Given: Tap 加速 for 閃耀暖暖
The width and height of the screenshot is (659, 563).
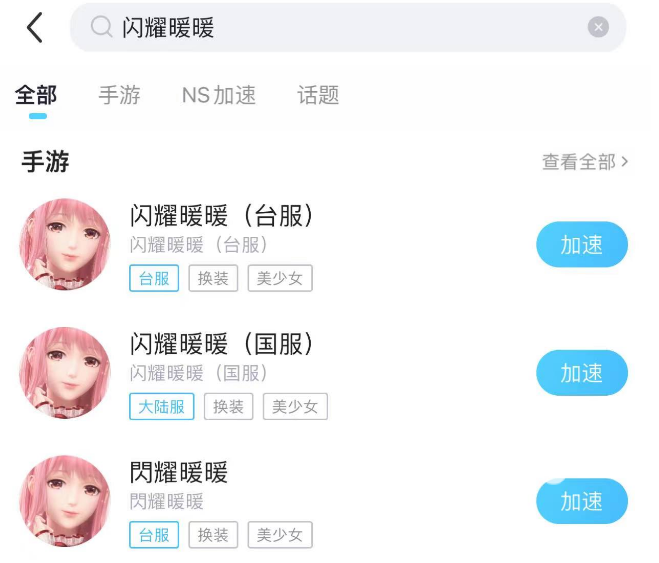Looking at the screenshot, I should pos(581,501).
